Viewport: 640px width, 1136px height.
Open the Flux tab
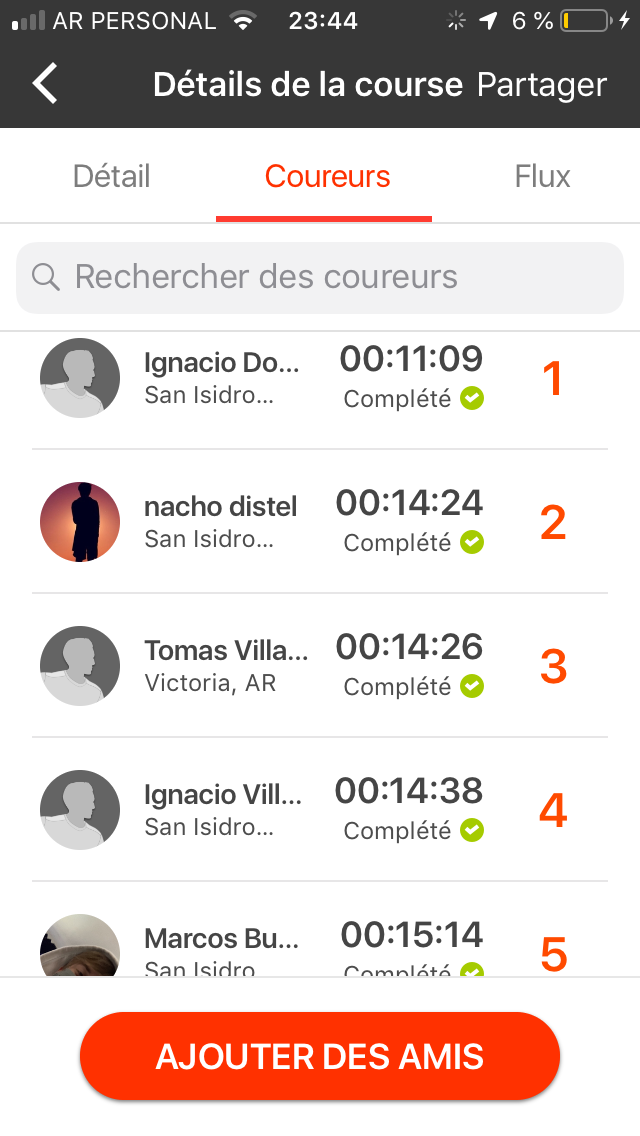tap(542, 177)
